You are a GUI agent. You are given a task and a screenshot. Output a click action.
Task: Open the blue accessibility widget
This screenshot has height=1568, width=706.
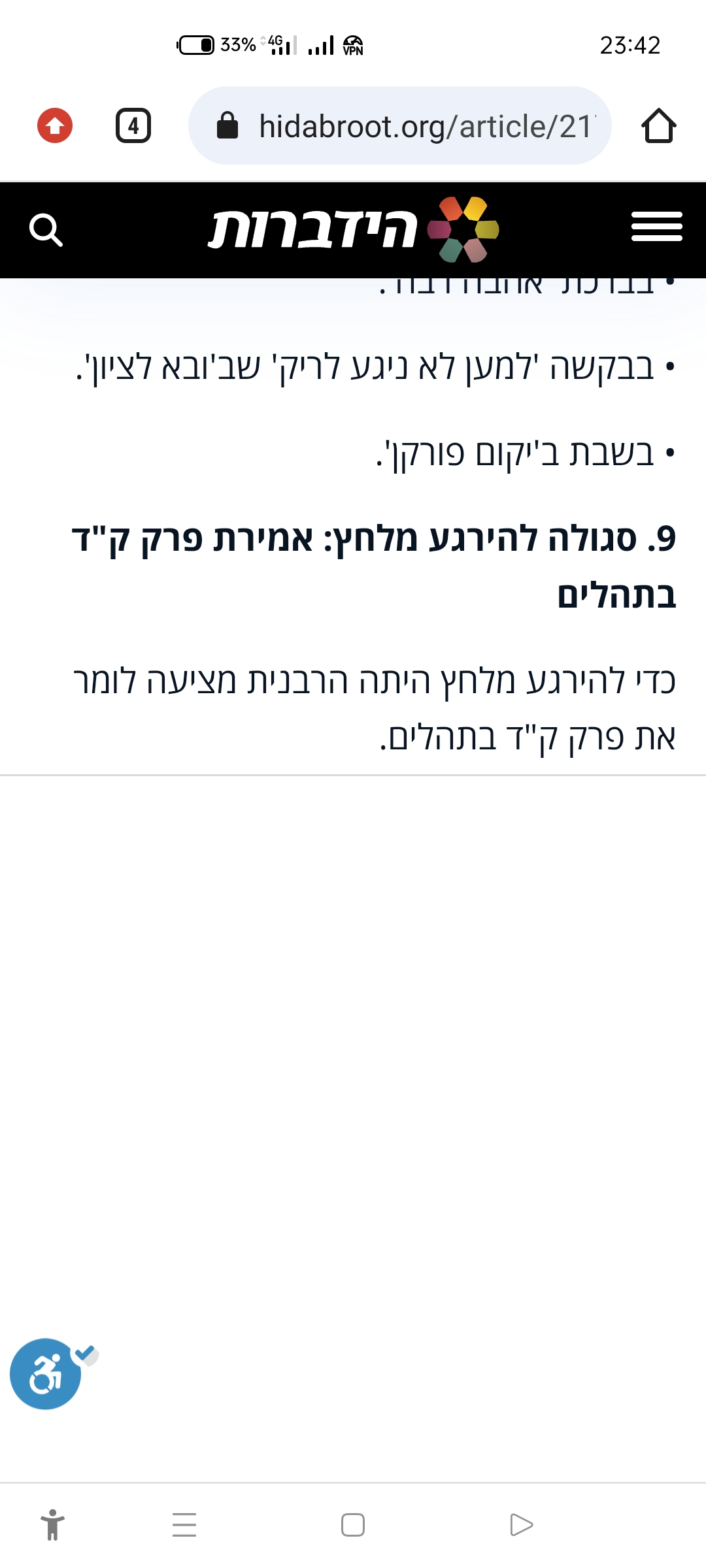pos(46,1373)
